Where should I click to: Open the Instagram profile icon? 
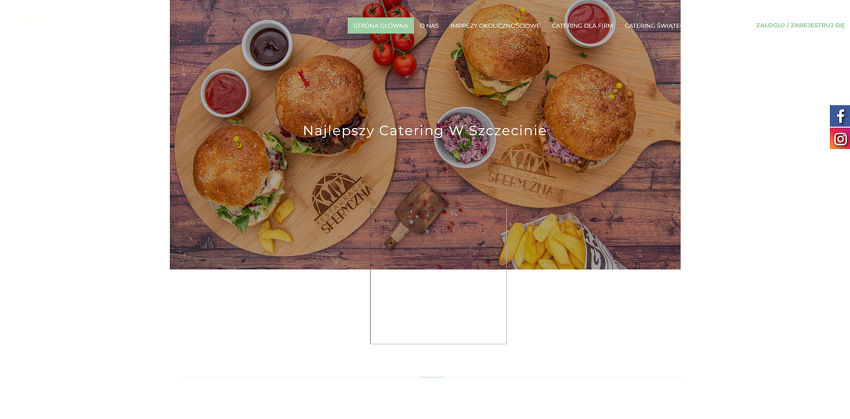840,139
